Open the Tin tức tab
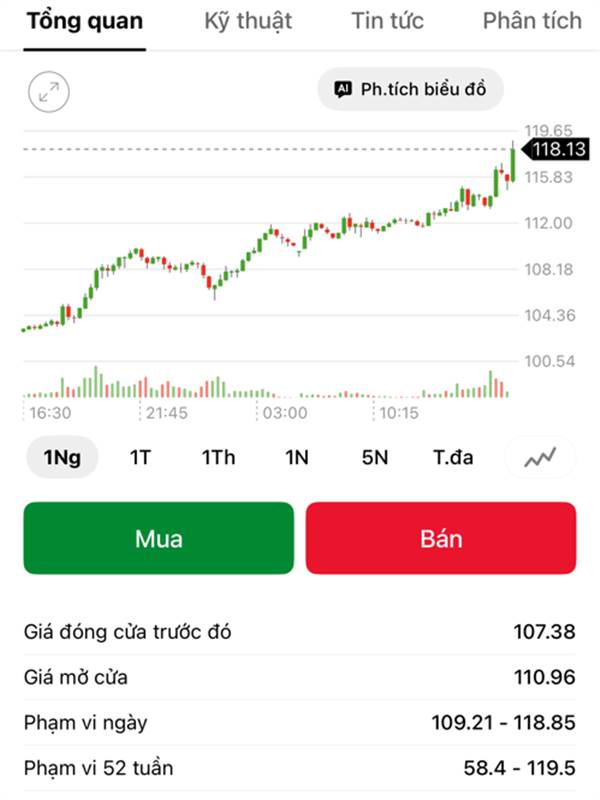The height and width of the screenshot is (800, 600). [388, 21]
